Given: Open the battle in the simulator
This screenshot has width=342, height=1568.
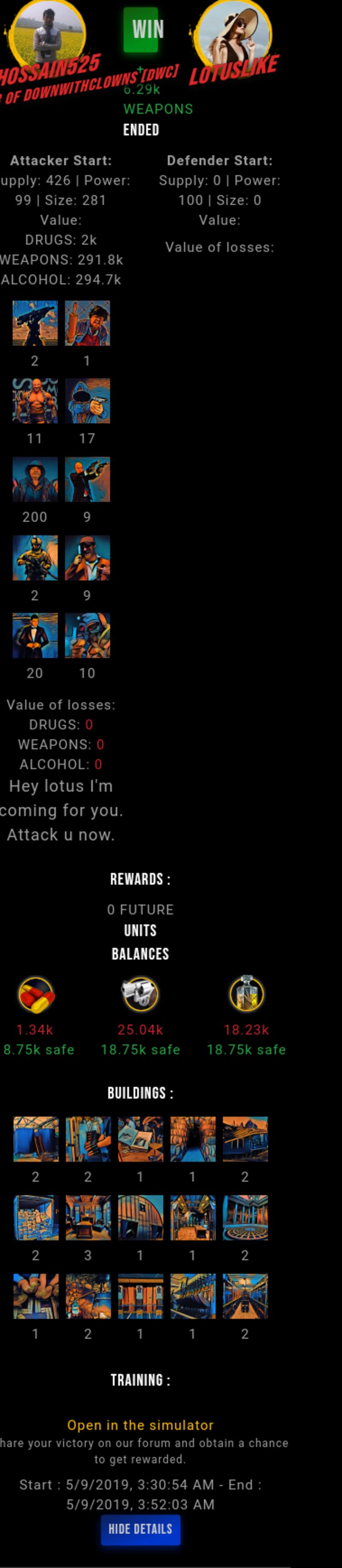Looking at the screenshot, I should tap(141, 1425).
